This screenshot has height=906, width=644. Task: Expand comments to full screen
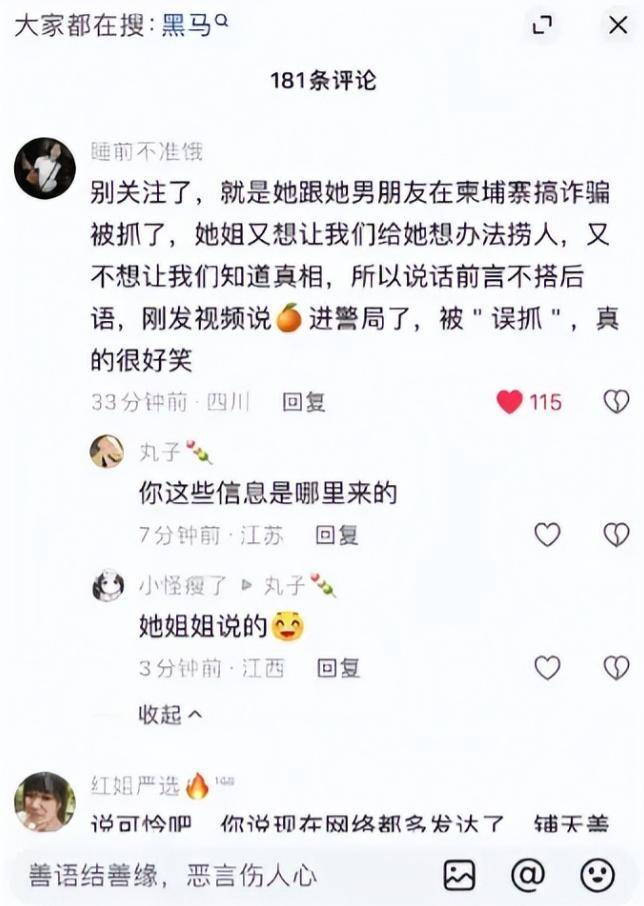[542, 26]
